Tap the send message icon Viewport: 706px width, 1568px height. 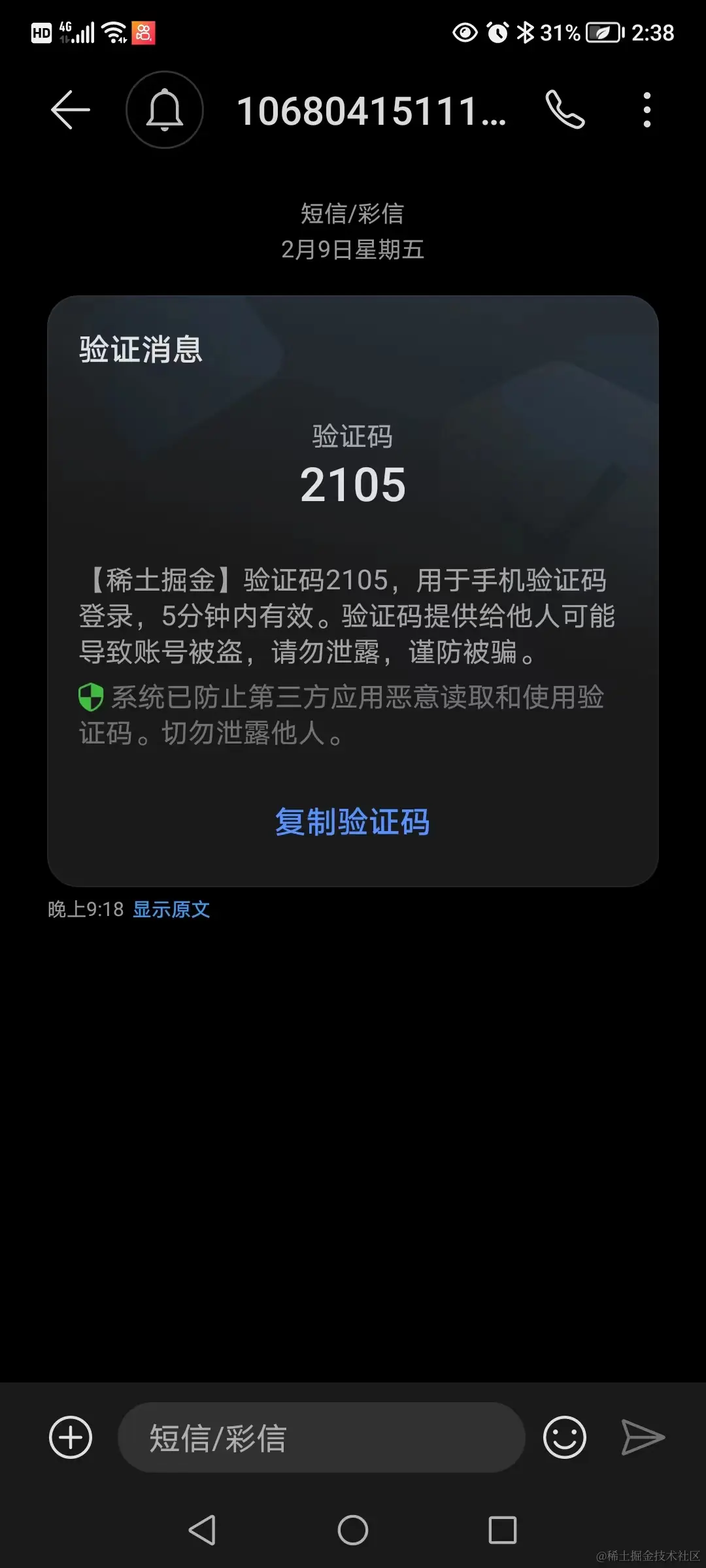tap(647, 1437)
